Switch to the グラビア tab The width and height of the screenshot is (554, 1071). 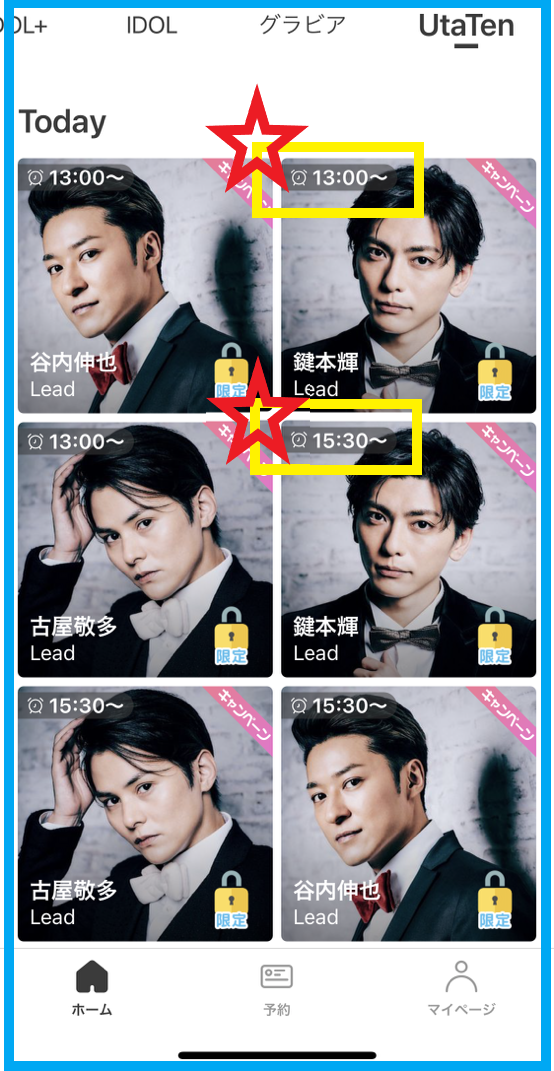click(x=303, y=25)
